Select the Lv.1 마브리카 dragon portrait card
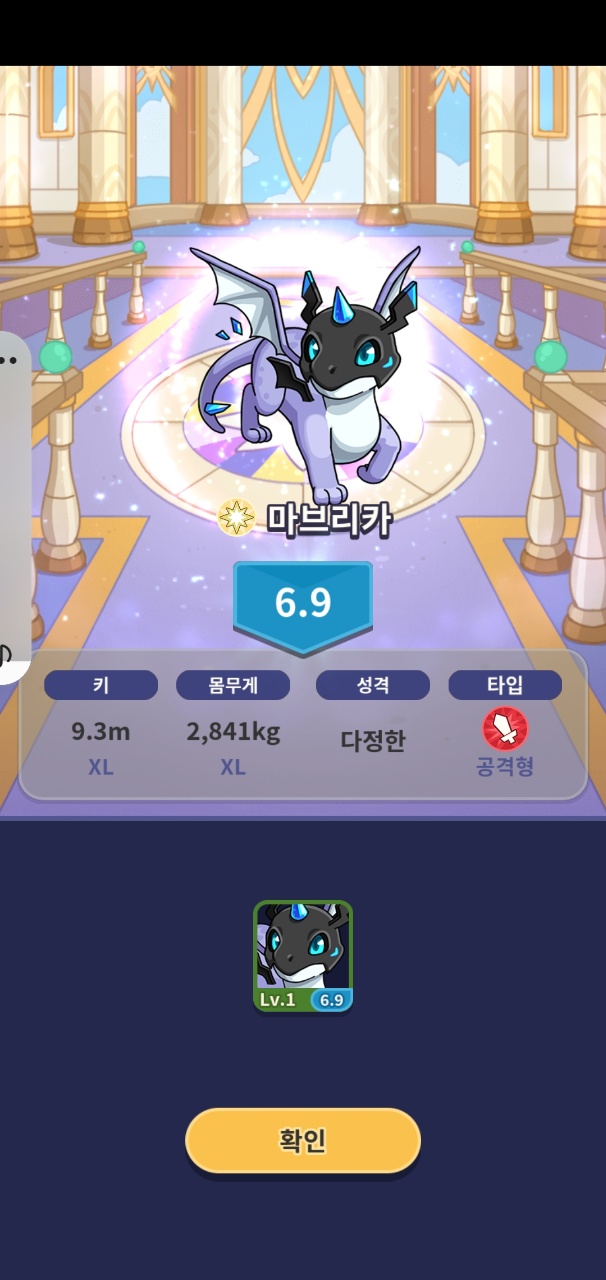 pos(303,956)
